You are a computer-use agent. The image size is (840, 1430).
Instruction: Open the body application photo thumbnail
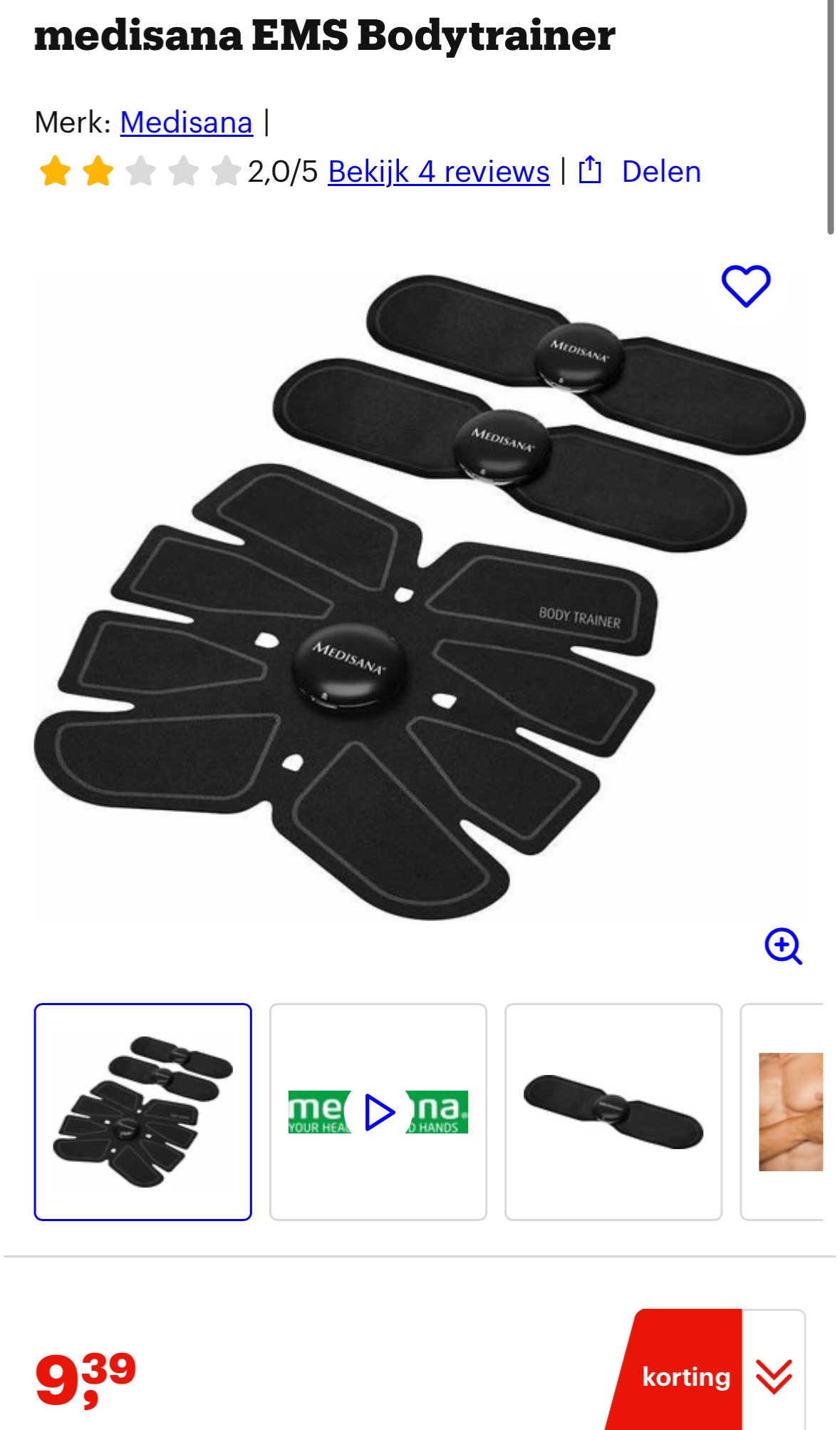[x=791, y=1111]
